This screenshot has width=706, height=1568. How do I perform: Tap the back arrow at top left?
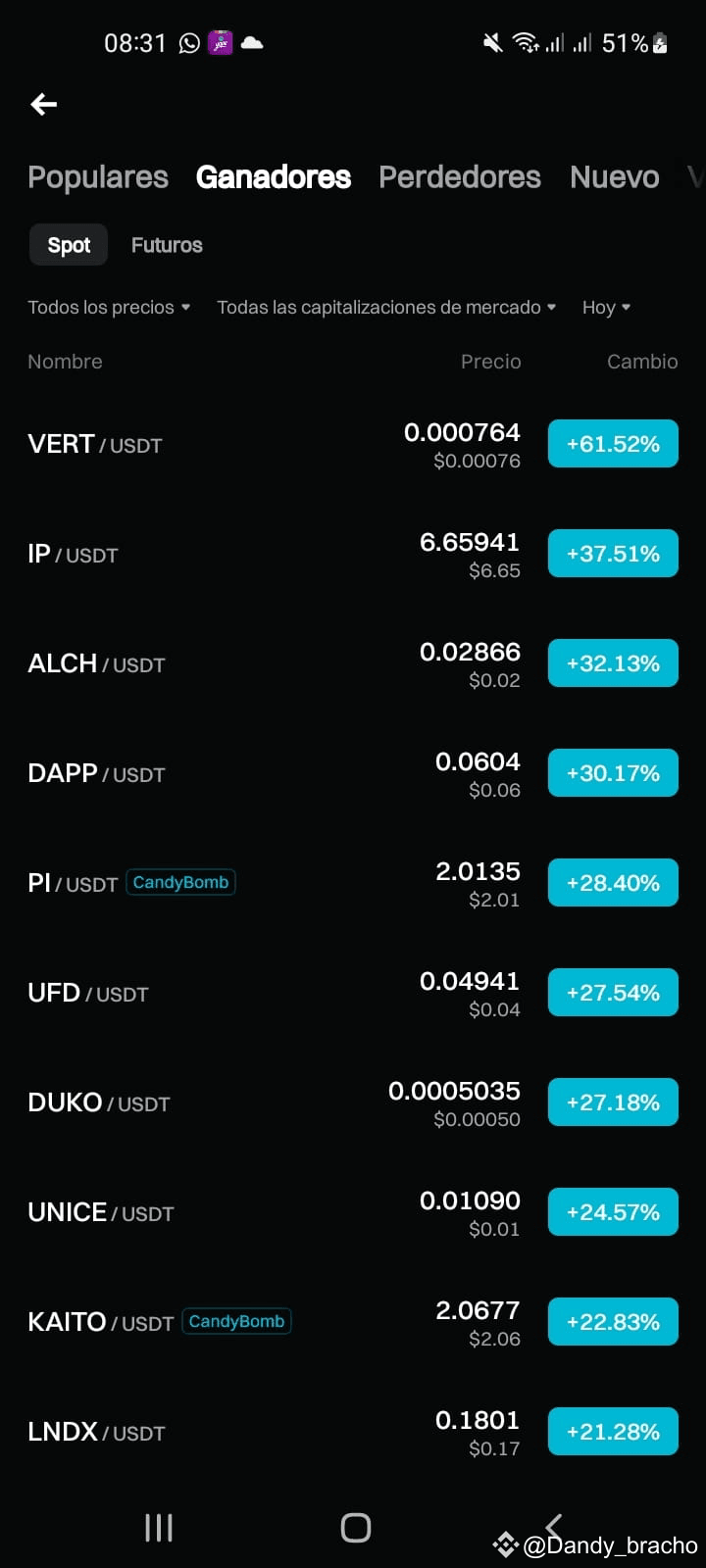click(x=43, y=104)
